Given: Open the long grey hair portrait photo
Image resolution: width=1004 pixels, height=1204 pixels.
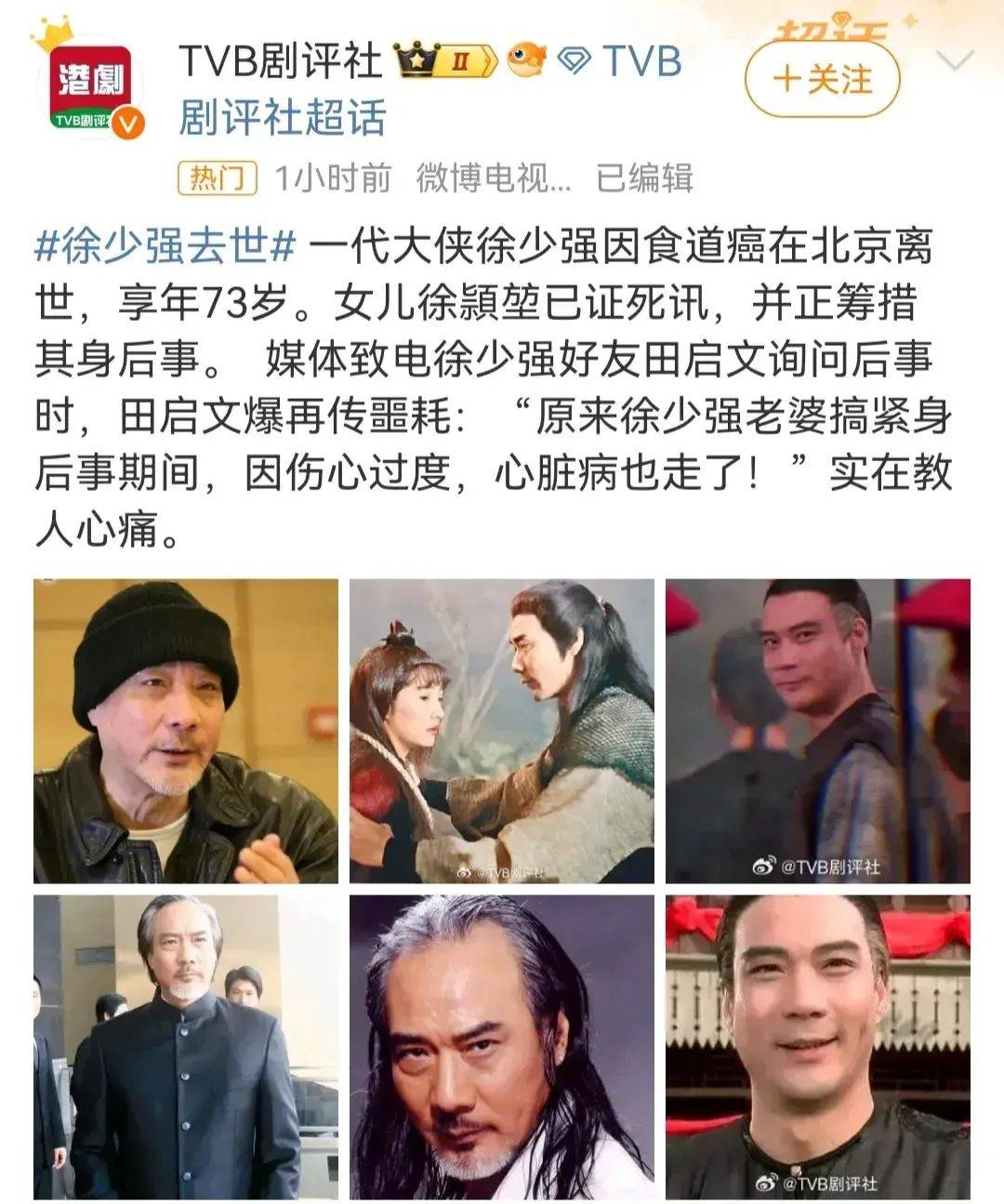Looking at the screenshot, I should (x=502, y=1047).
